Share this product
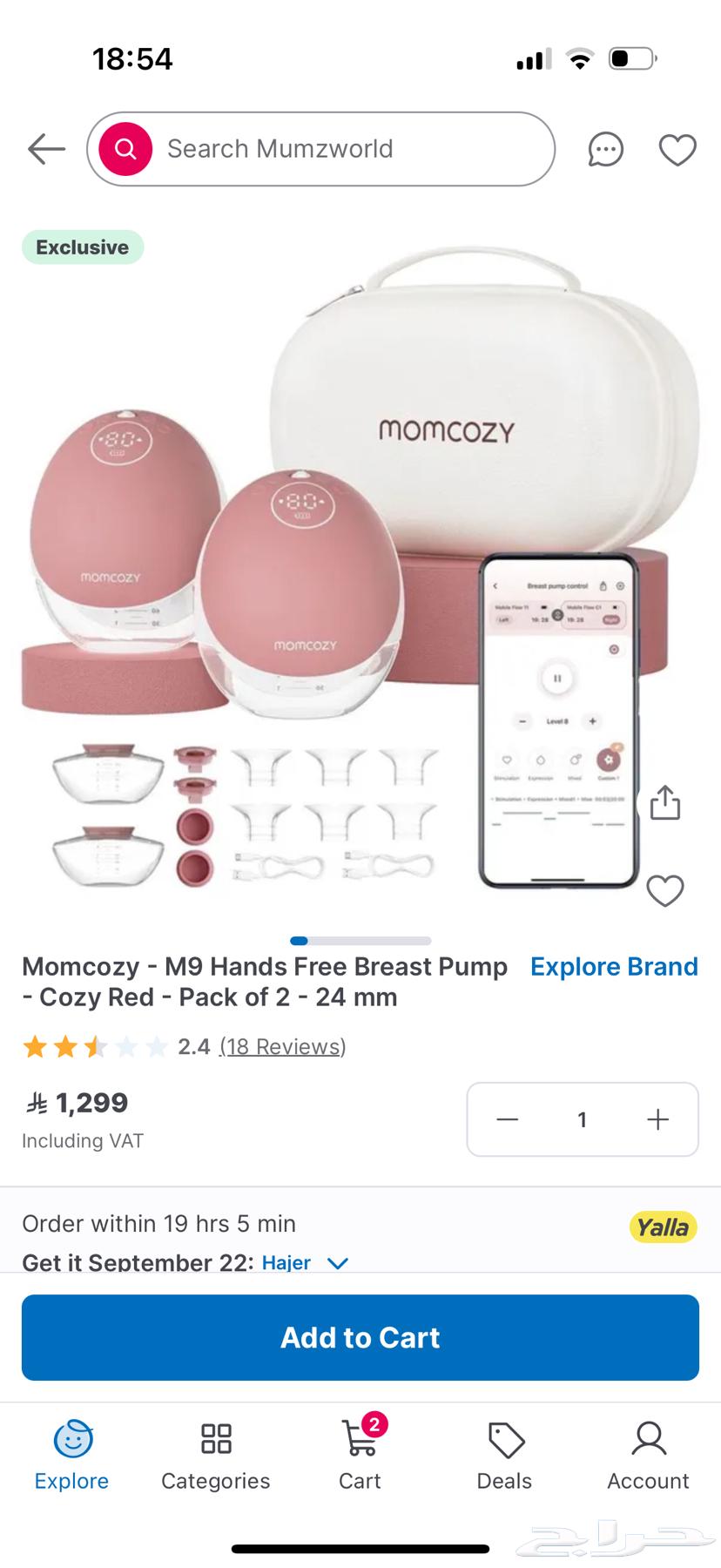This screenshot has width=721, height=1568. click(x=664, y=802)
